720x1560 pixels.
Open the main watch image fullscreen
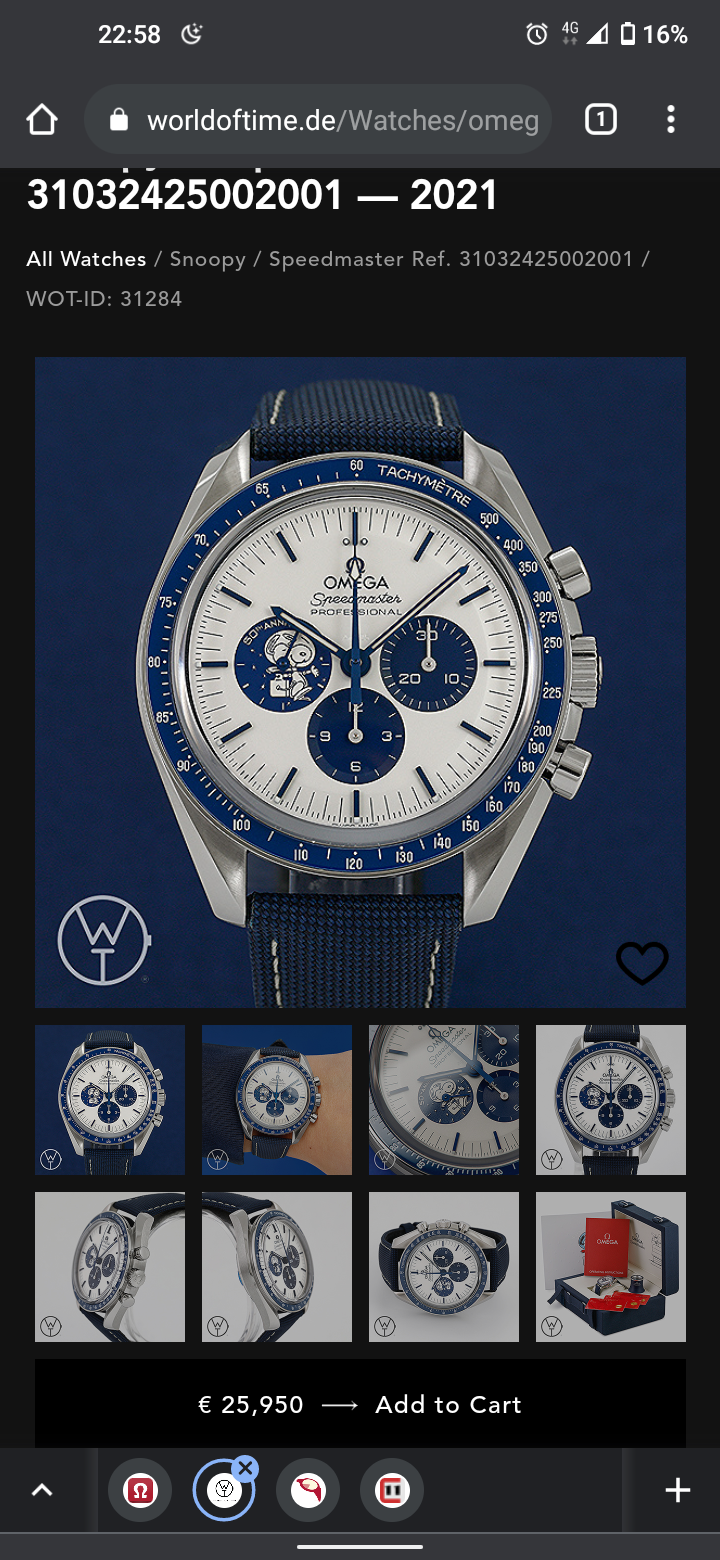(x=360, y=682)
